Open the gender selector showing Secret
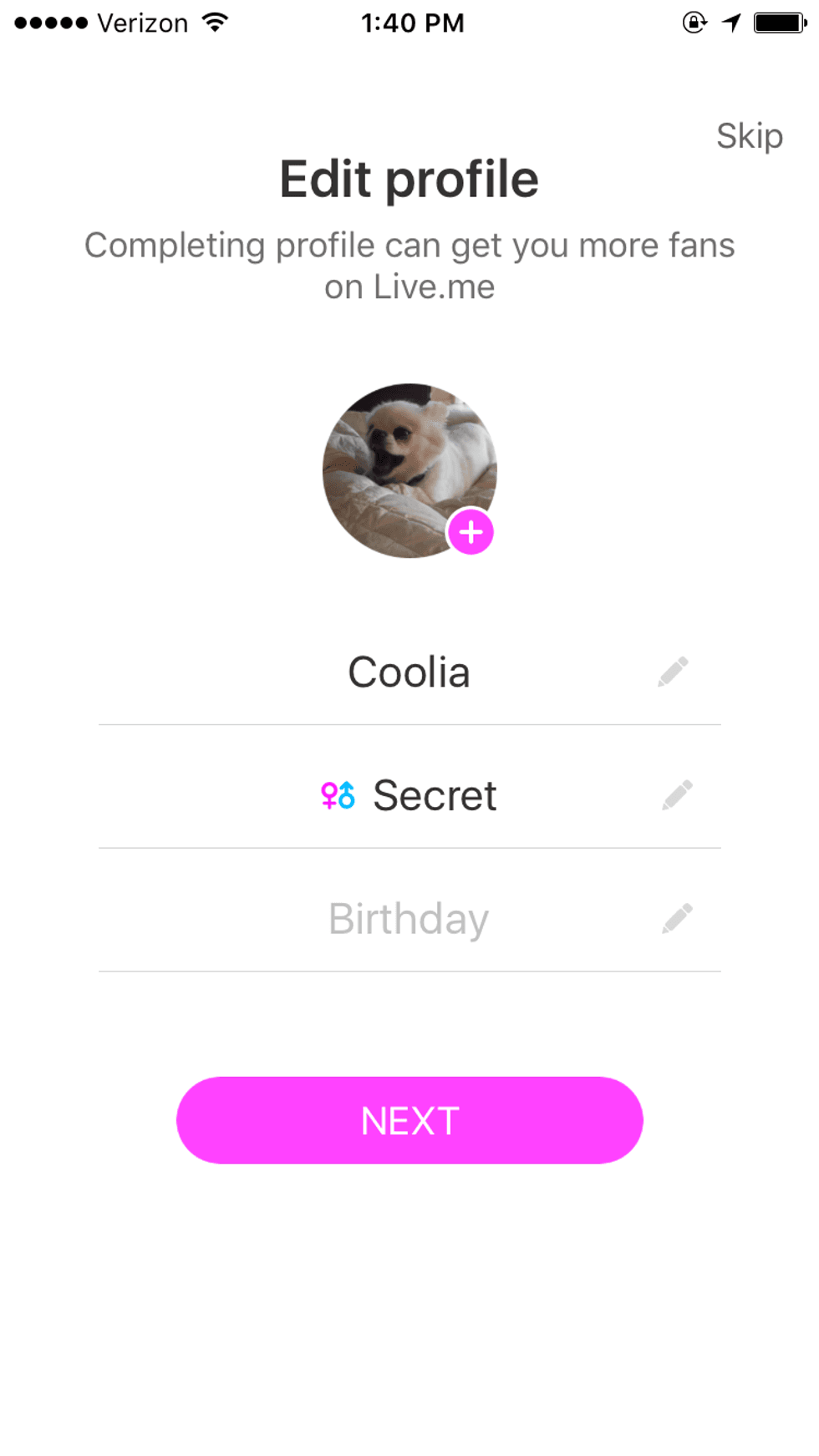Viewport: 819px width, 1456px height. [x=409, y=795]
